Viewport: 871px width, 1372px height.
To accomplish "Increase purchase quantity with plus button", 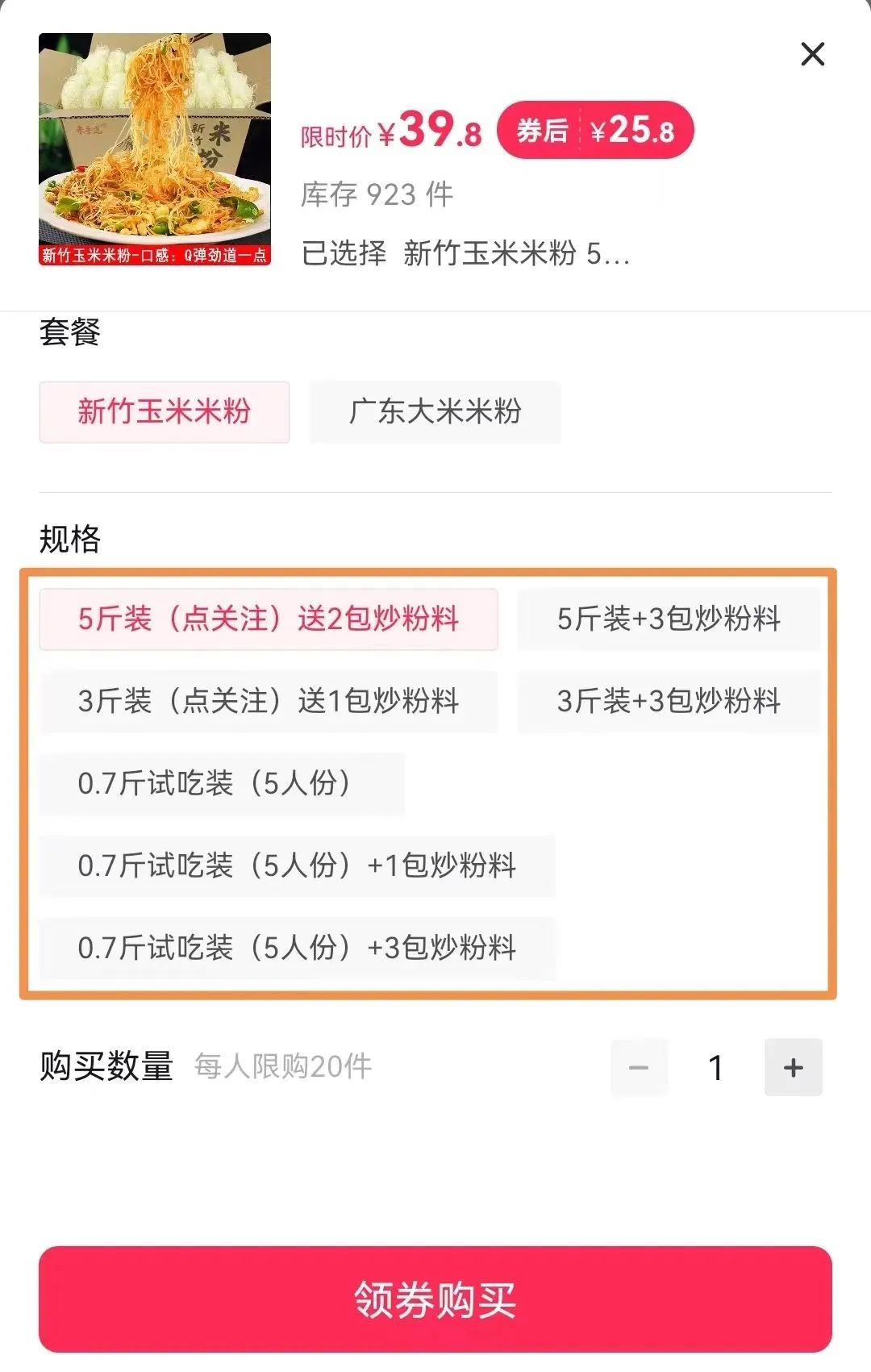I will 793,1067.
